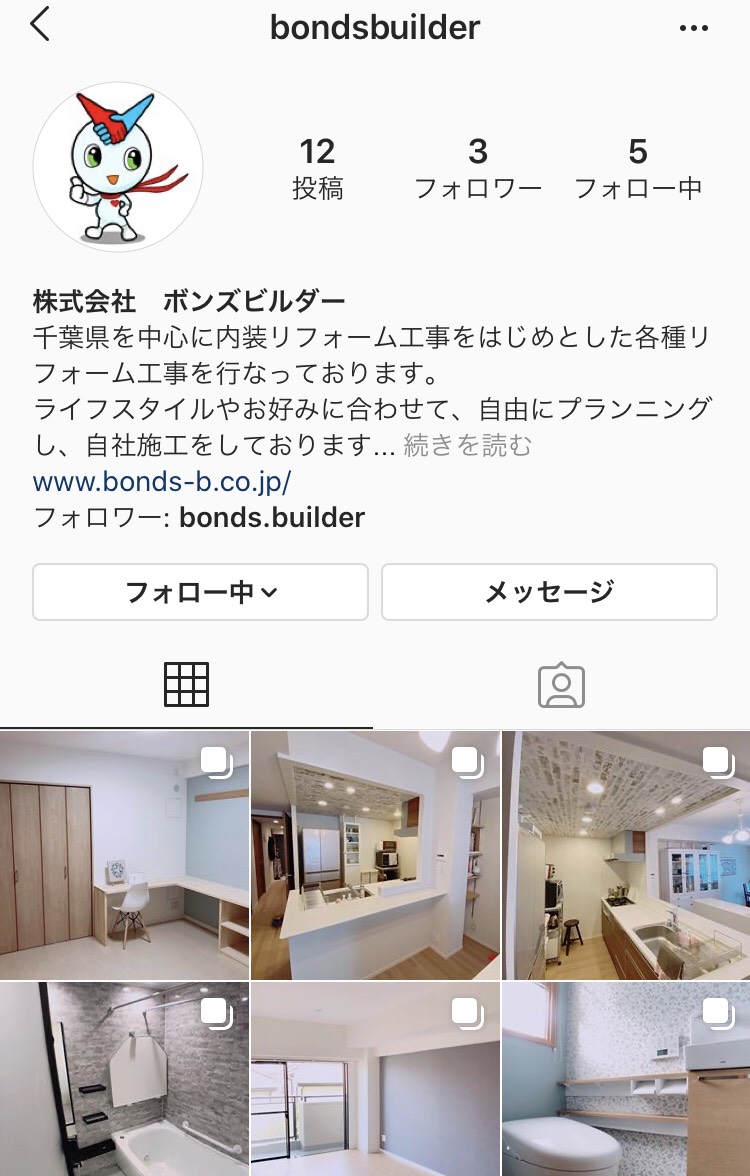This screenshot has width=750, height=1176.
Task: Switch to the tagged photos tab
Action: tap(561, 685)
